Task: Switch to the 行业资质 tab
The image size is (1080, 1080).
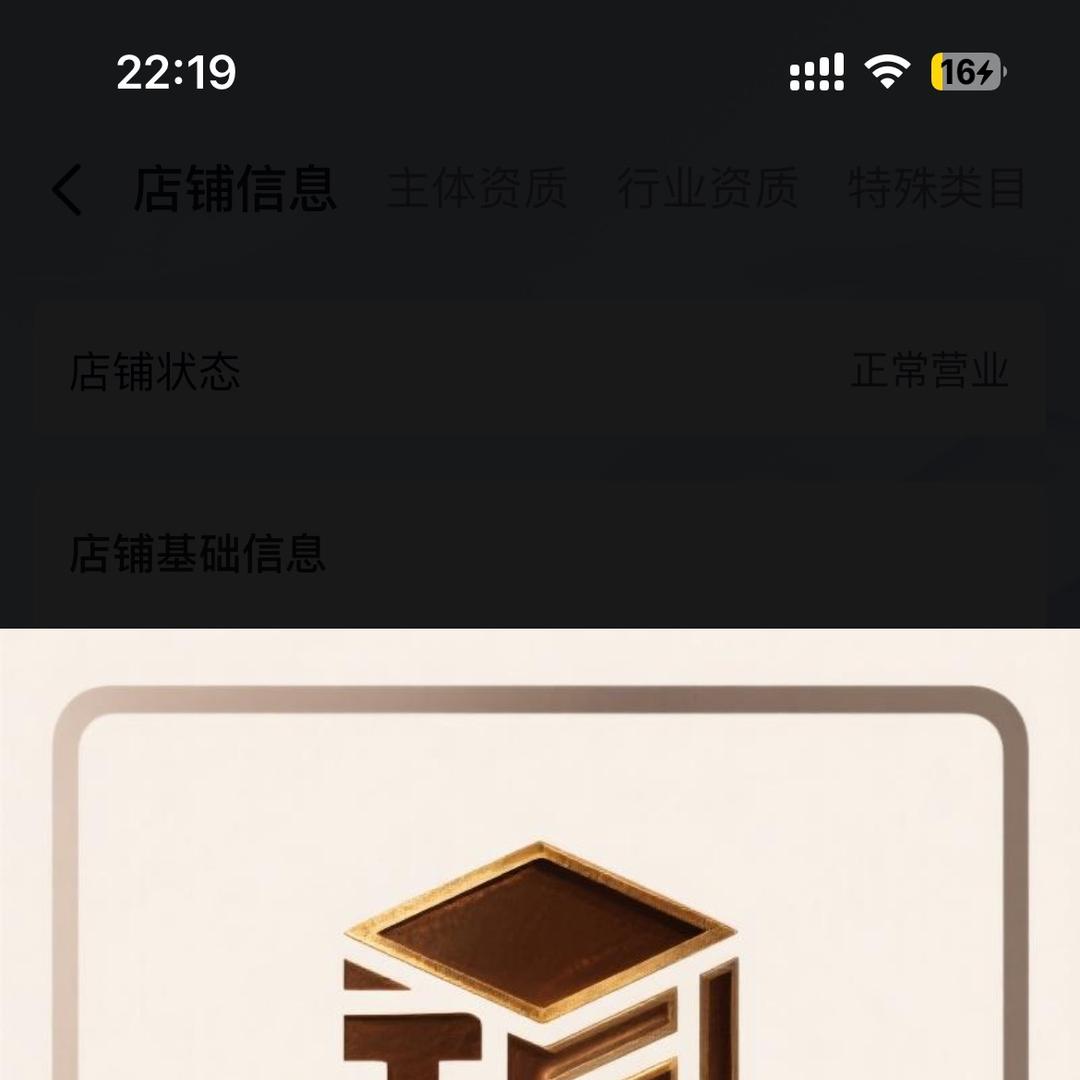Action: [707, 189]
